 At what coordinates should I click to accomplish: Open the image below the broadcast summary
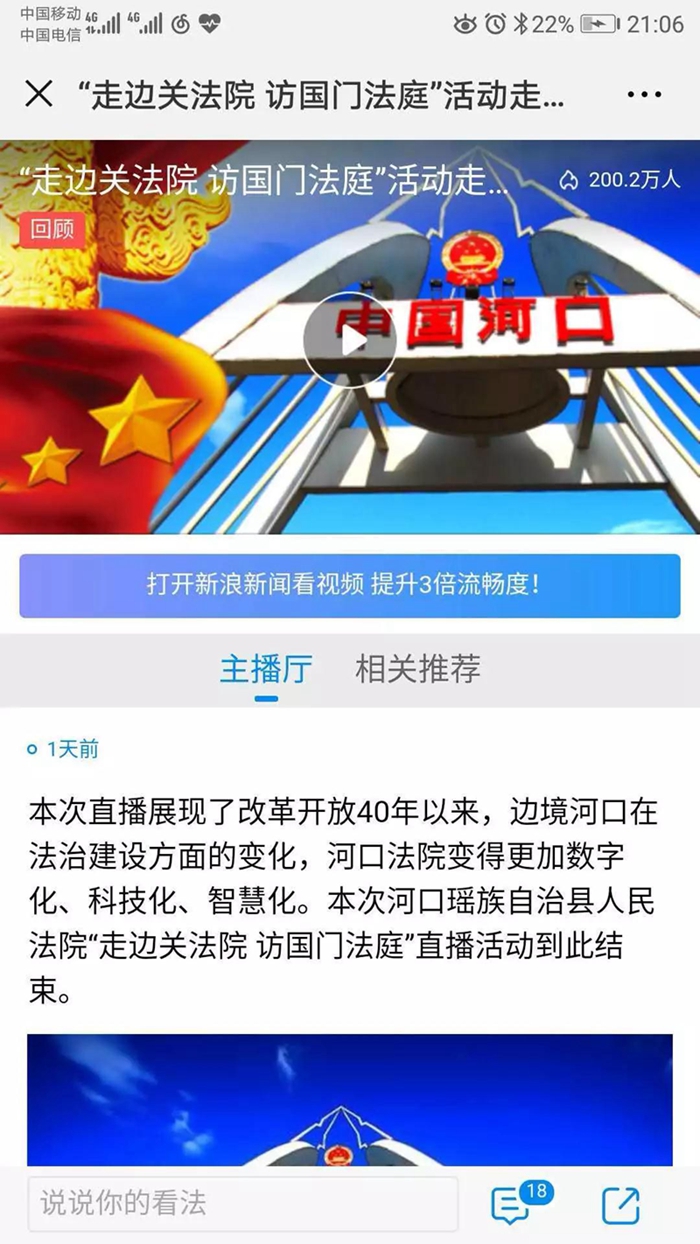point(350,1100)
